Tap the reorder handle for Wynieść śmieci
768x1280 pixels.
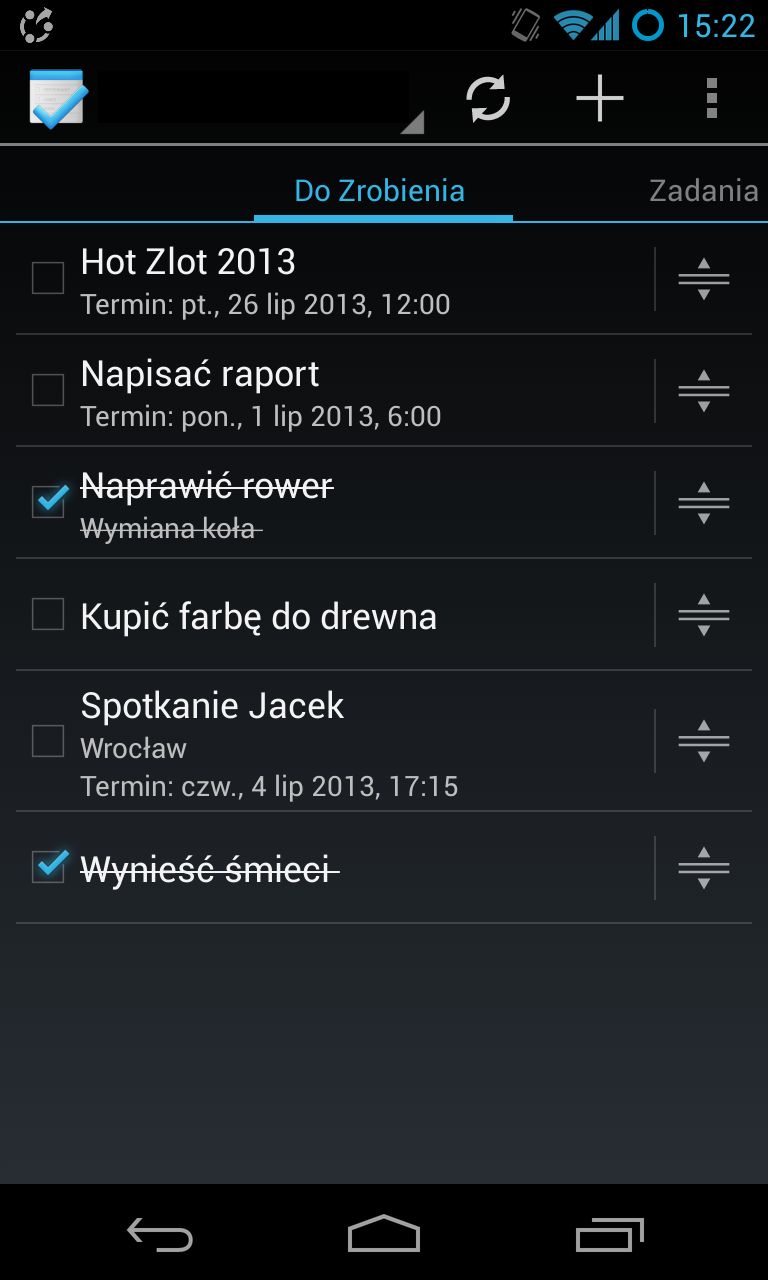pos(704,867)
